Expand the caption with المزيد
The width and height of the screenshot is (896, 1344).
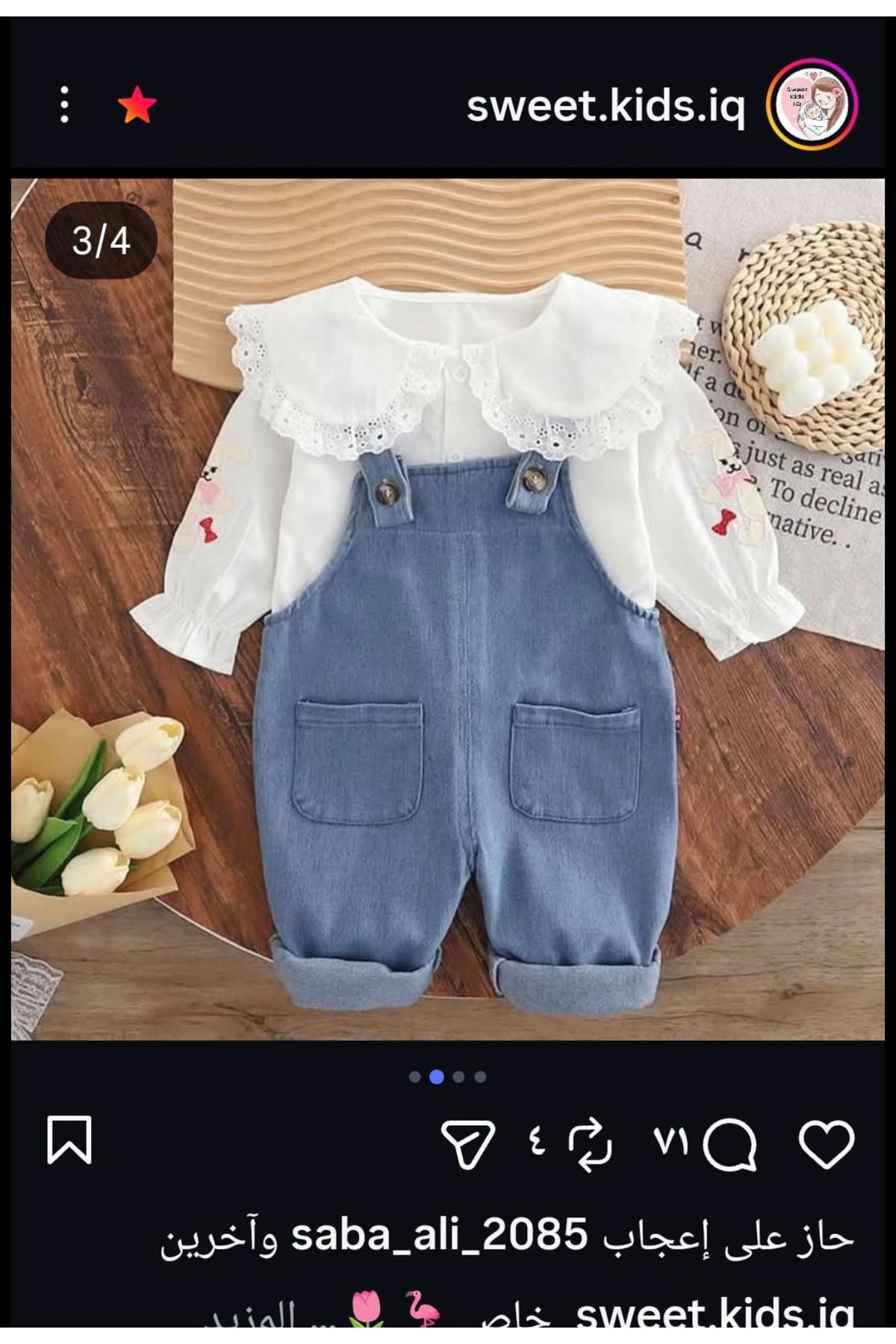click(250, 1319)
